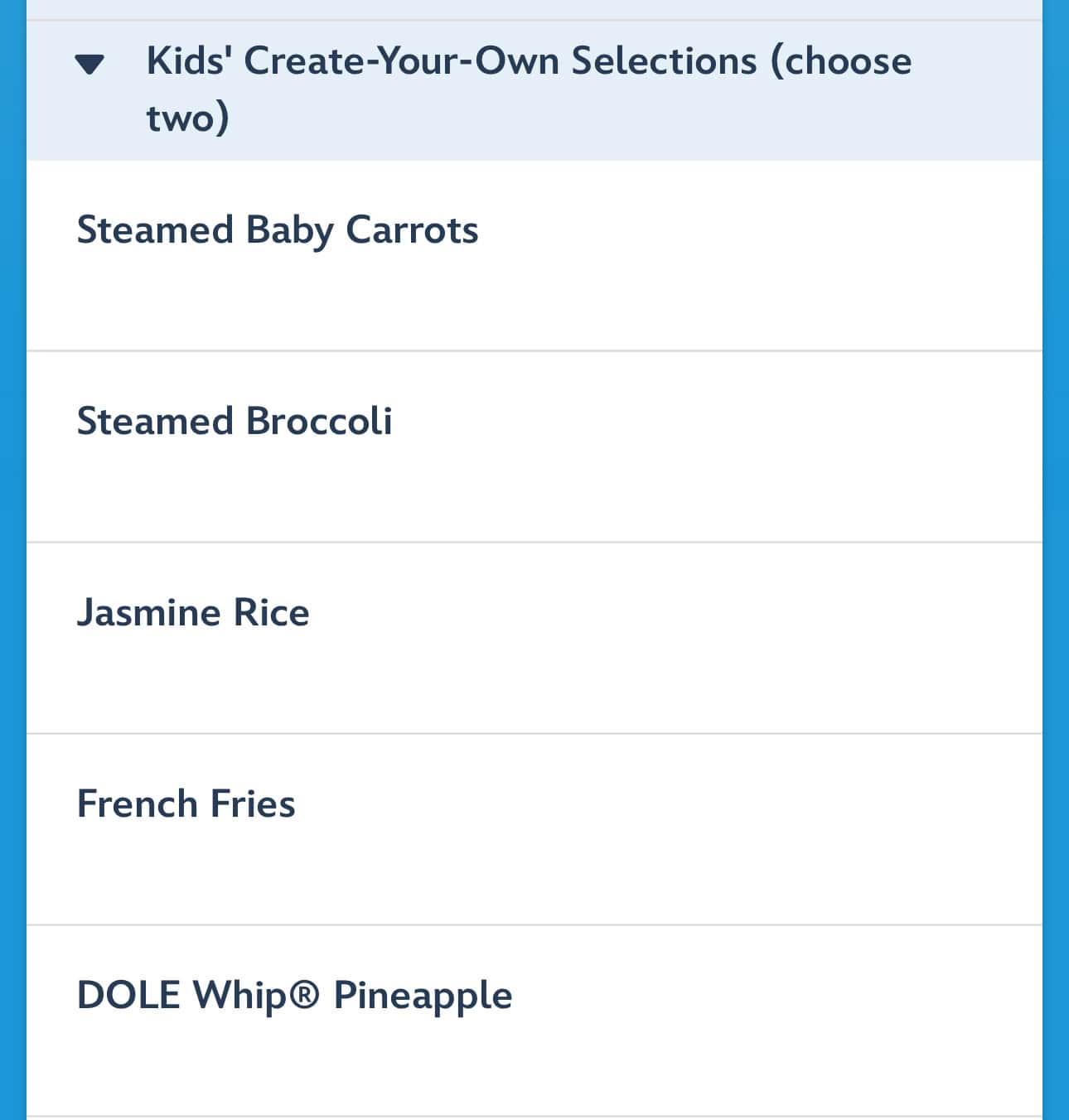Open DOLE Whip Pineapple item

(294, 996)
